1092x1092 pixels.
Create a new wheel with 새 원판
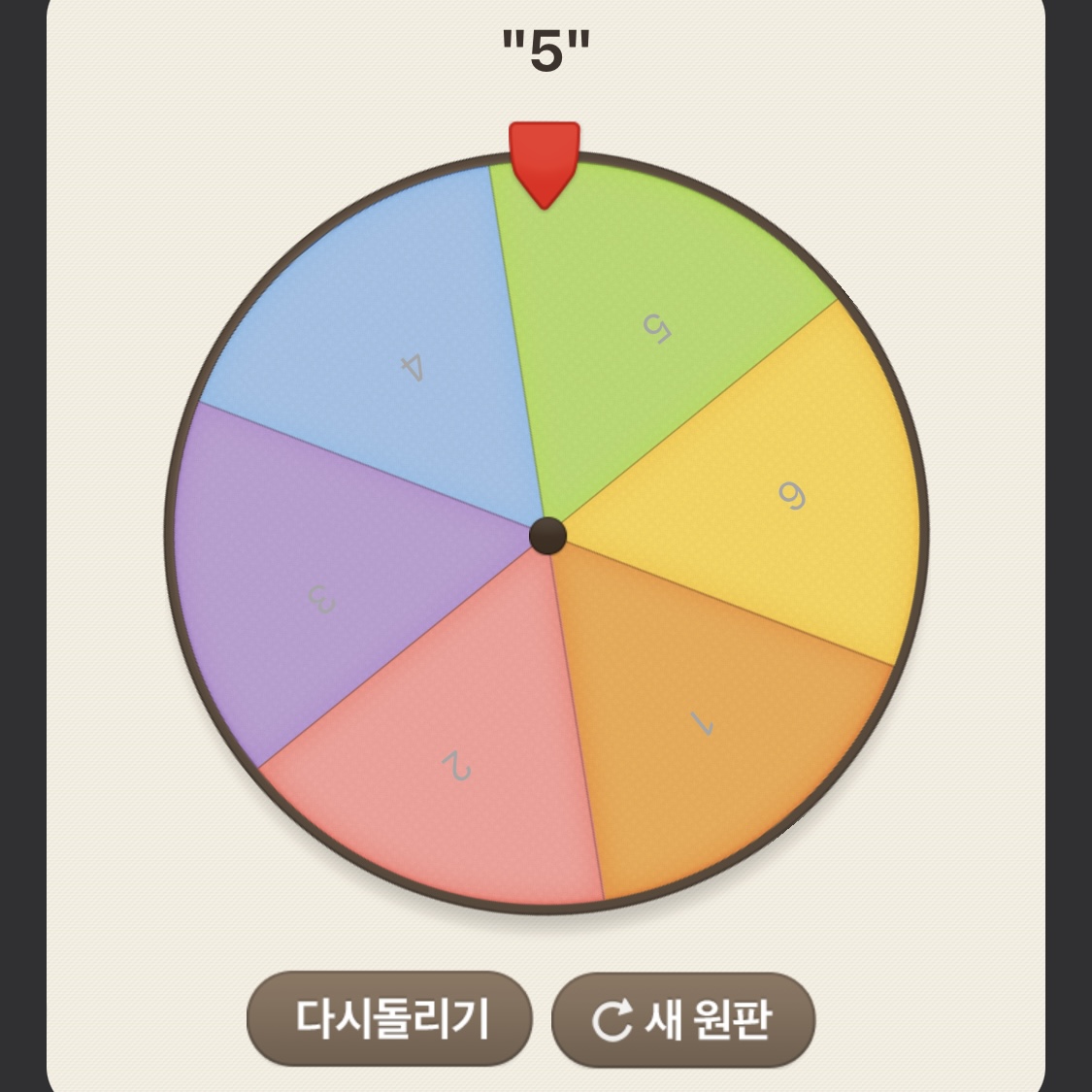pos(682,1020)
